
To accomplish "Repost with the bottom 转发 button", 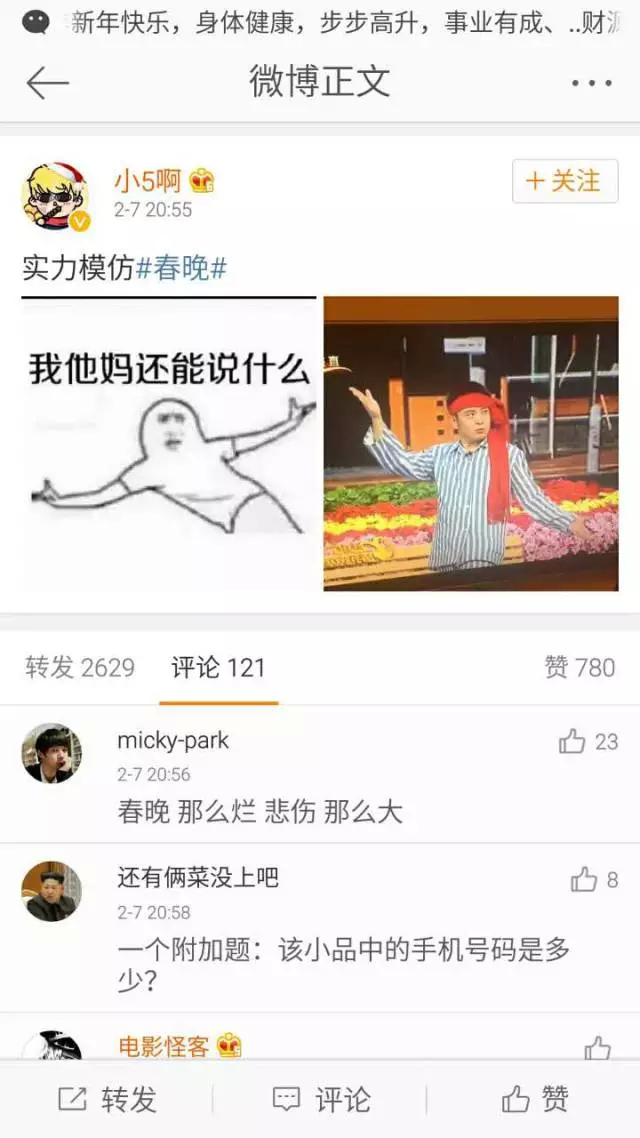I will point(108,1100).
